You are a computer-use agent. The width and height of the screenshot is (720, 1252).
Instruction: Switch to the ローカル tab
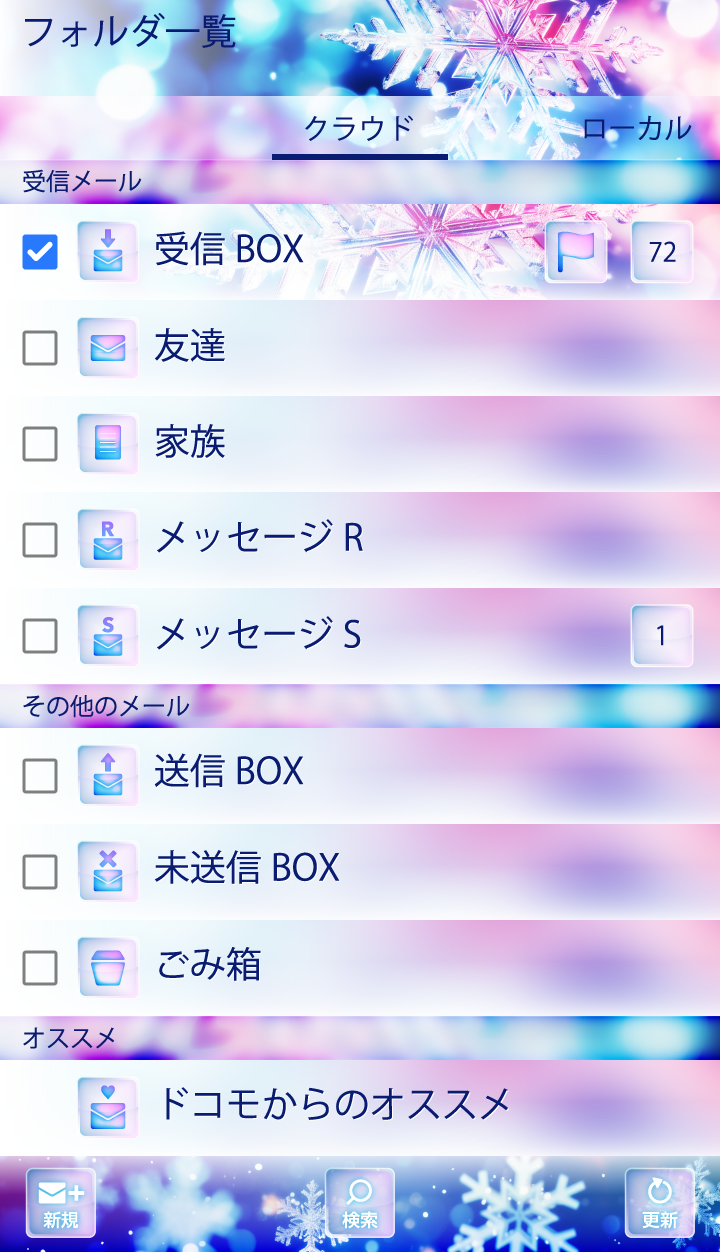pos(636,128)
